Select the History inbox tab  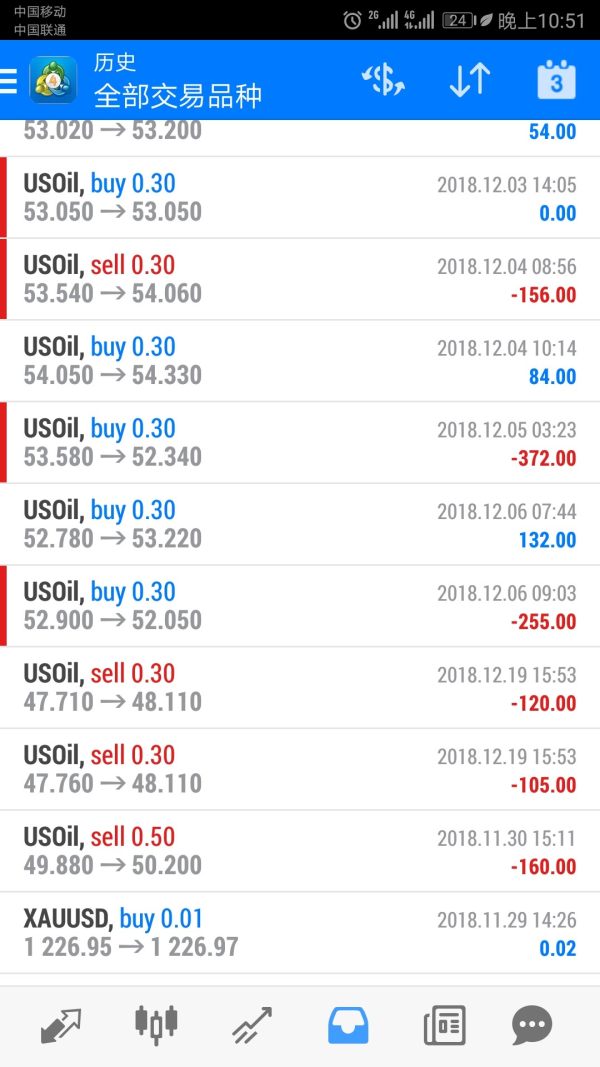click(x=348, y=1025)
